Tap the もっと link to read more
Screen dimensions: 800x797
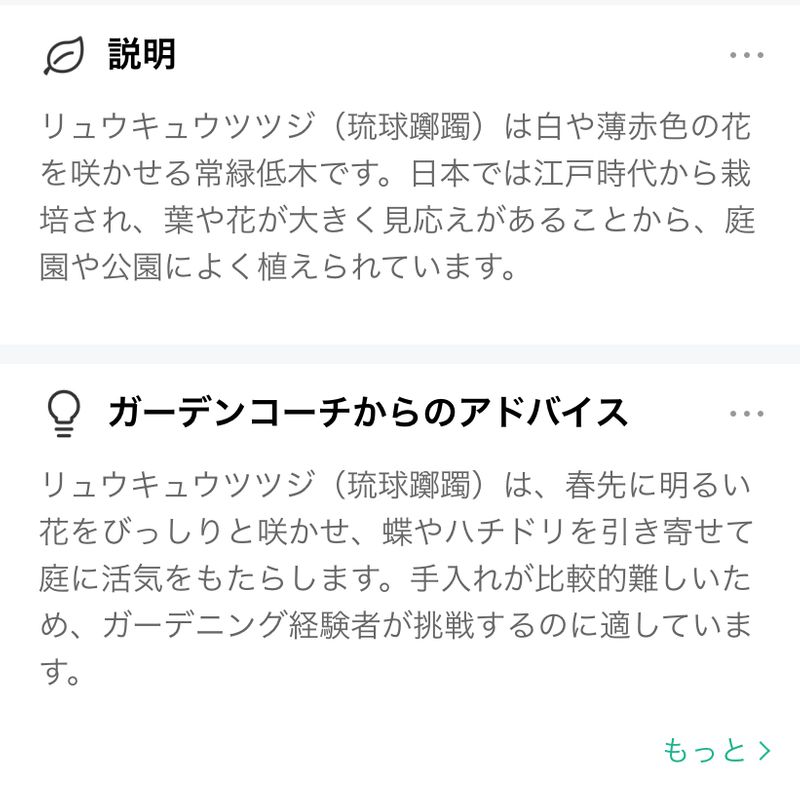(x=716, y=750)
